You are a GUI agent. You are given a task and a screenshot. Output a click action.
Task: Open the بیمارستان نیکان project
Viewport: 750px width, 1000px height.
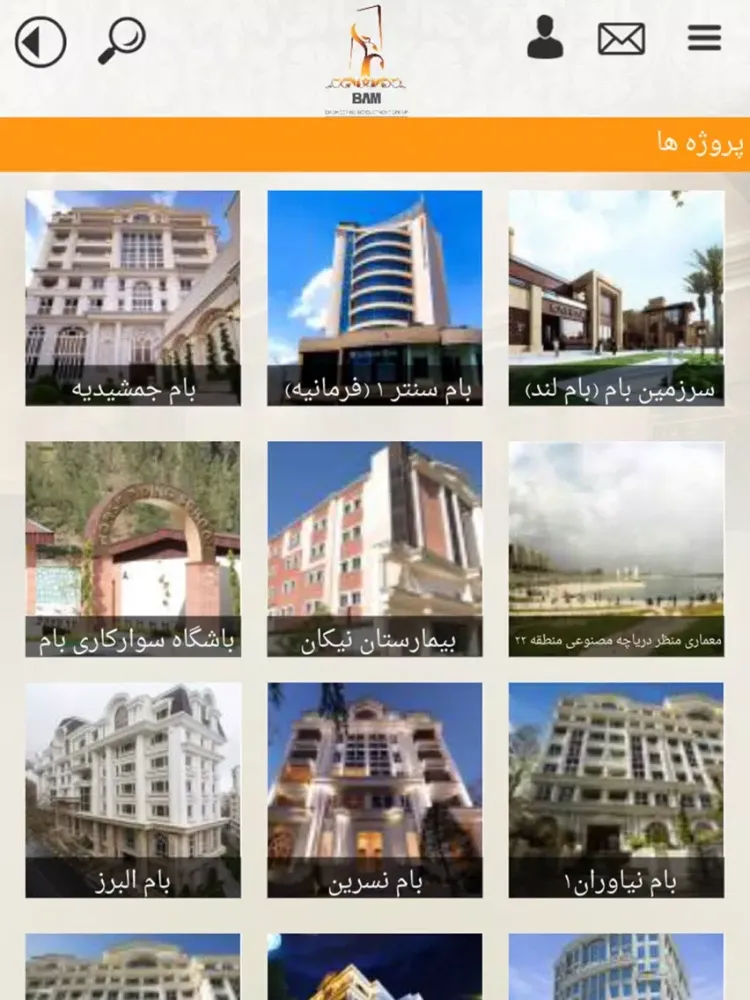tap(374, 549)
